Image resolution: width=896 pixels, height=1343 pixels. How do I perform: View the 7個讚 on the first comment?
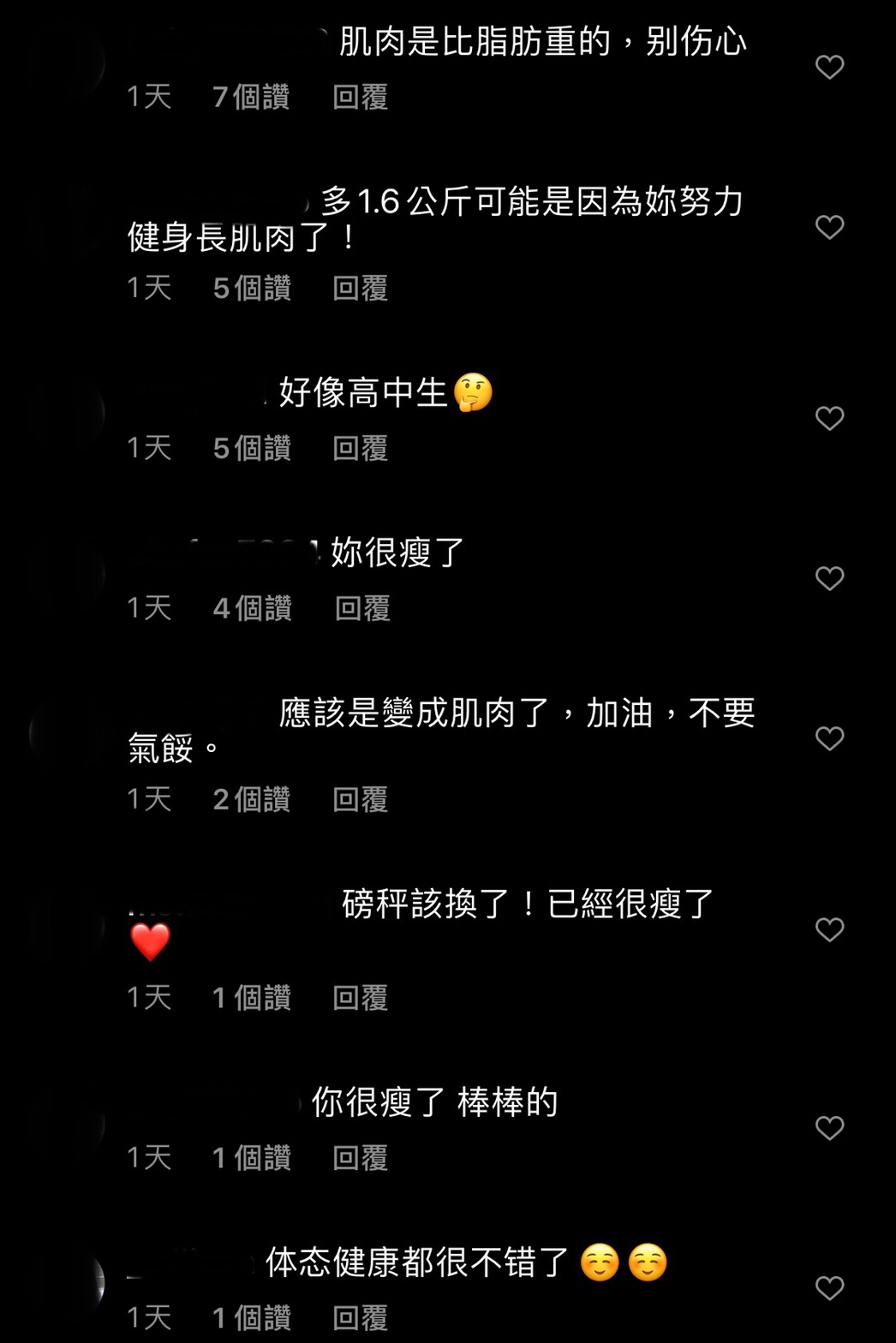pos(251,97)
